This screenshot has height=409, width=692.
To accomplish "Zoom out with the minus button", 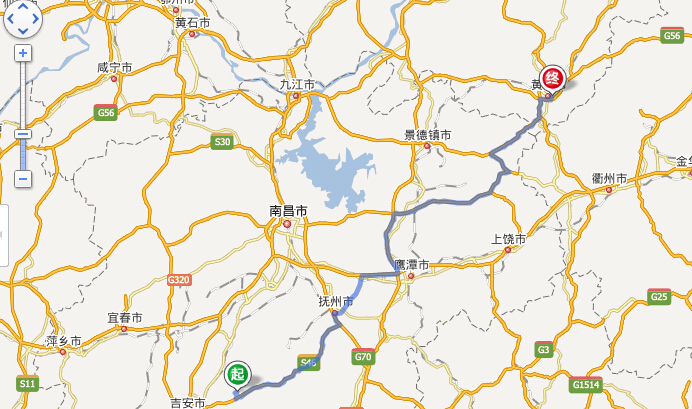I will (23, 179).
